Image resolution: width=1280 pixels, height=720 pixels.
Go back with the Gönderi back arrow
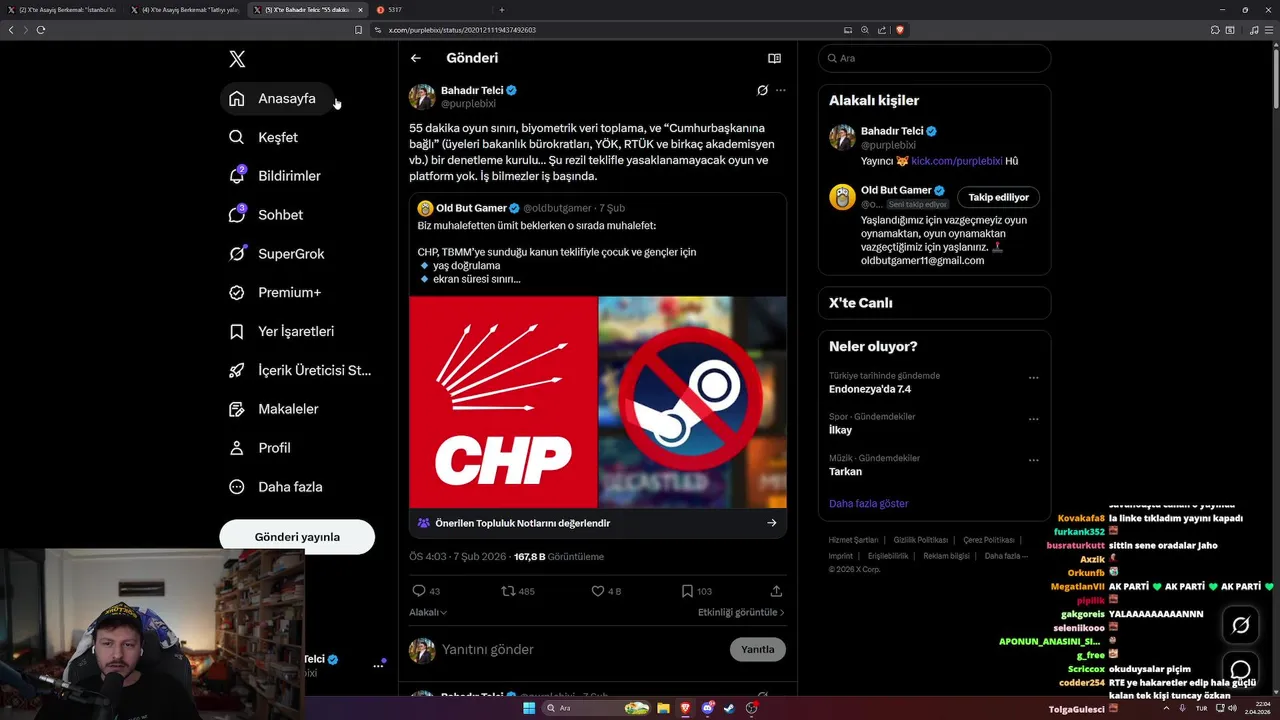point(416,58)
